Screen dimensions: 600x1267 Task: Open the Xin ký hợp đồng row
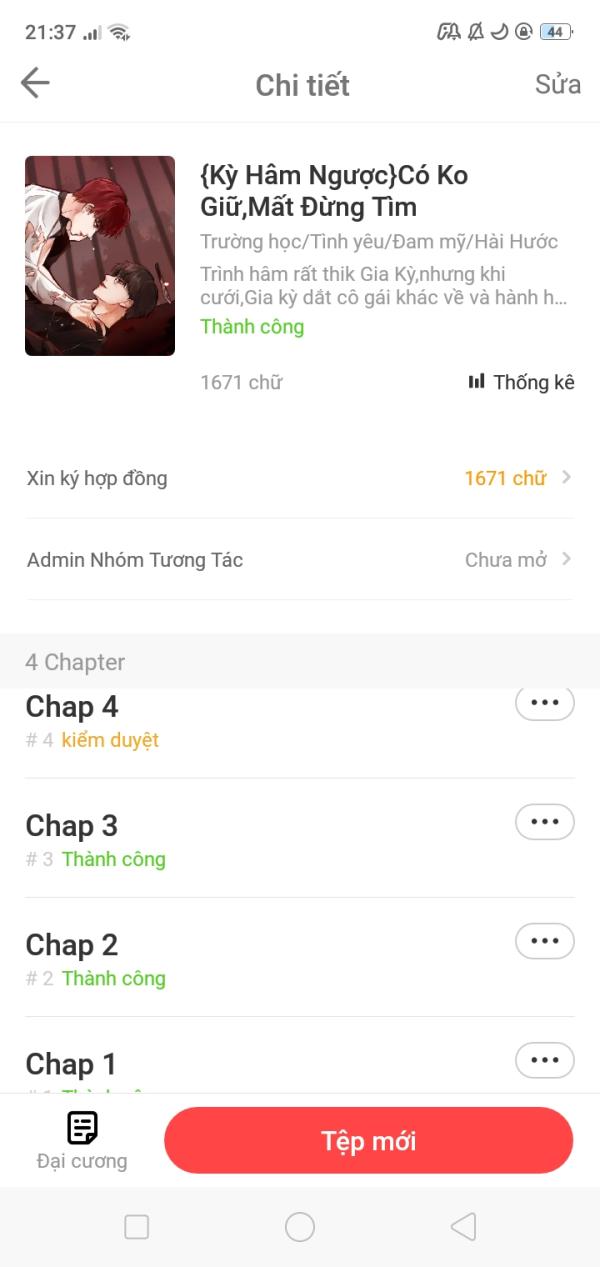coord(300,478)
